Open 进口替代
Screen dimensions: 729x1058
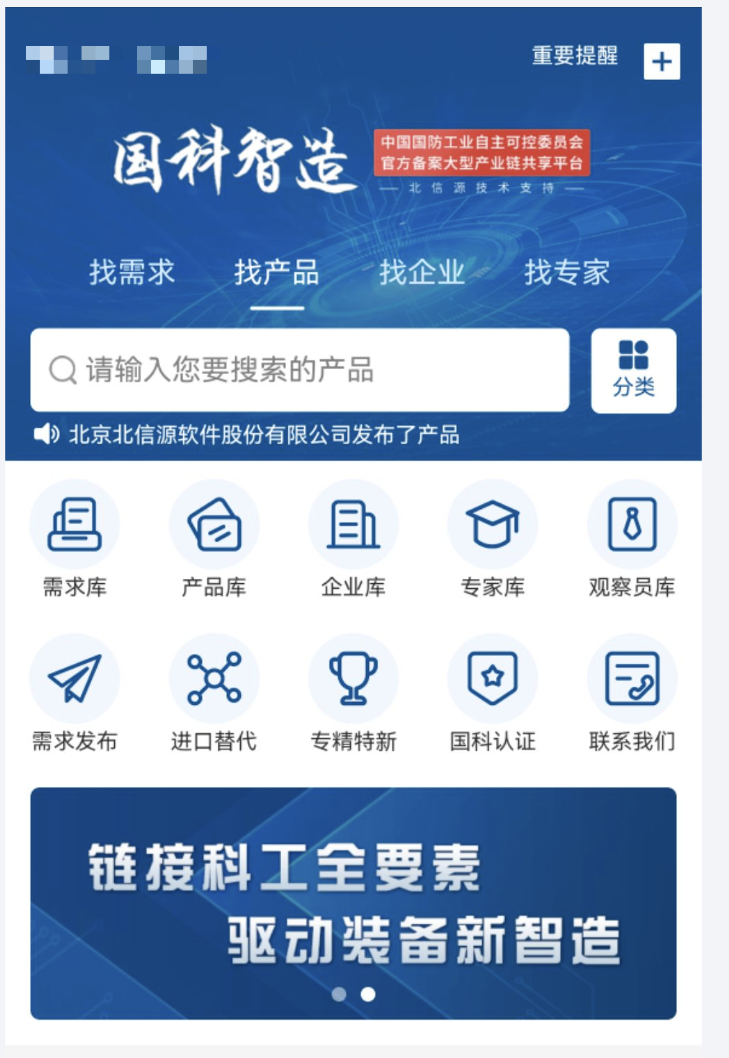point(214,694)
